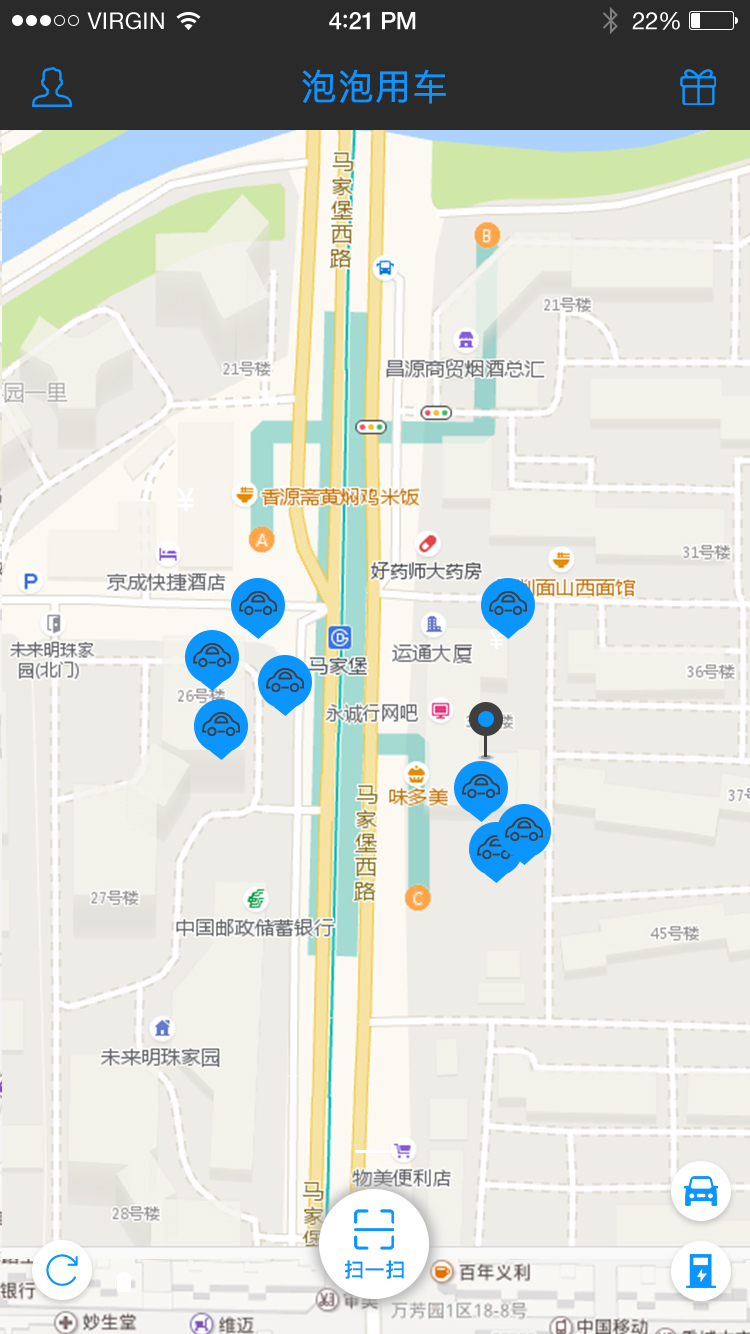Select the car marker near 京成快捷酒店

(258, 603)
